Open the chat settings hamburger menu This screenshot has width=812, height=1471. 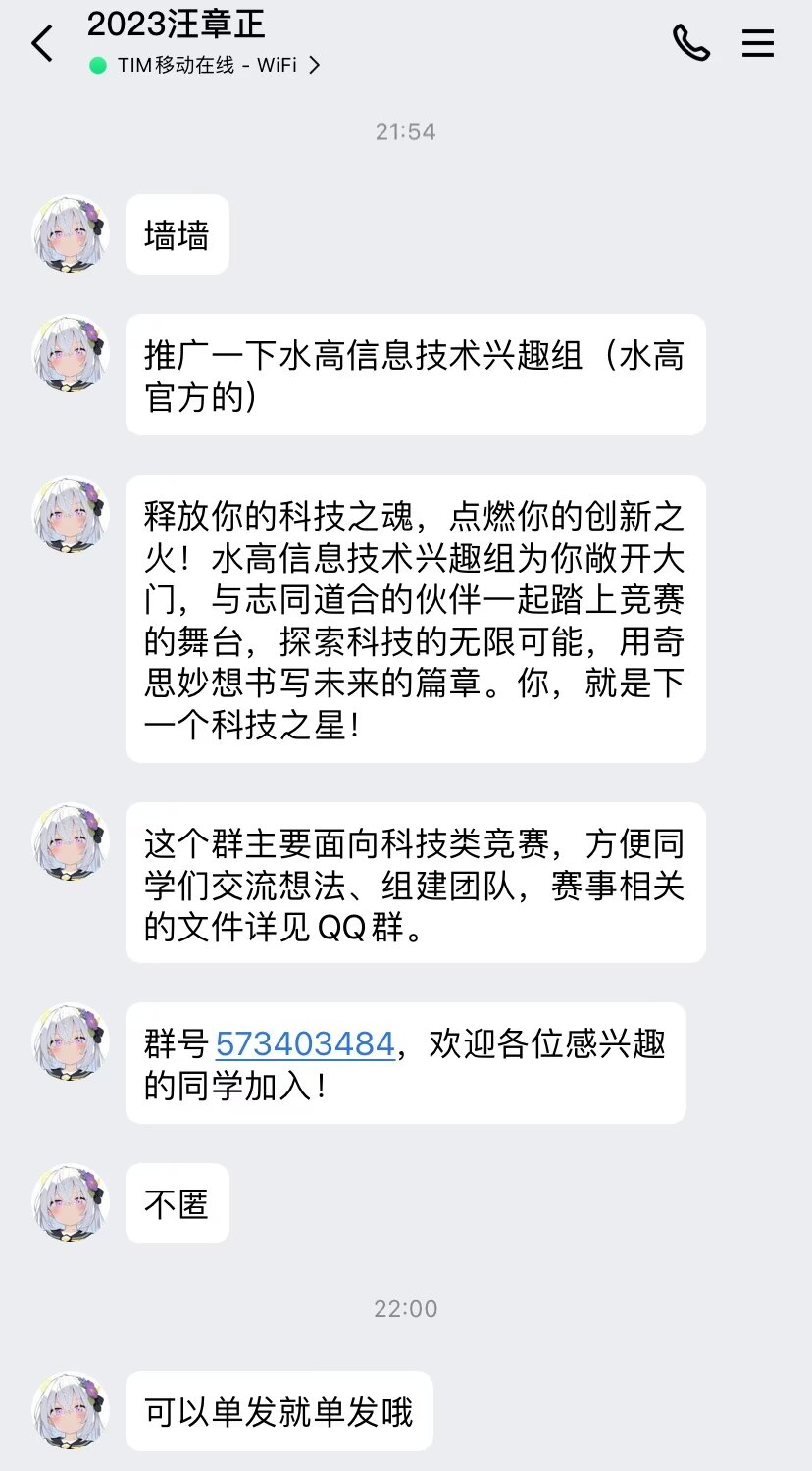click(x=758, y=43)
